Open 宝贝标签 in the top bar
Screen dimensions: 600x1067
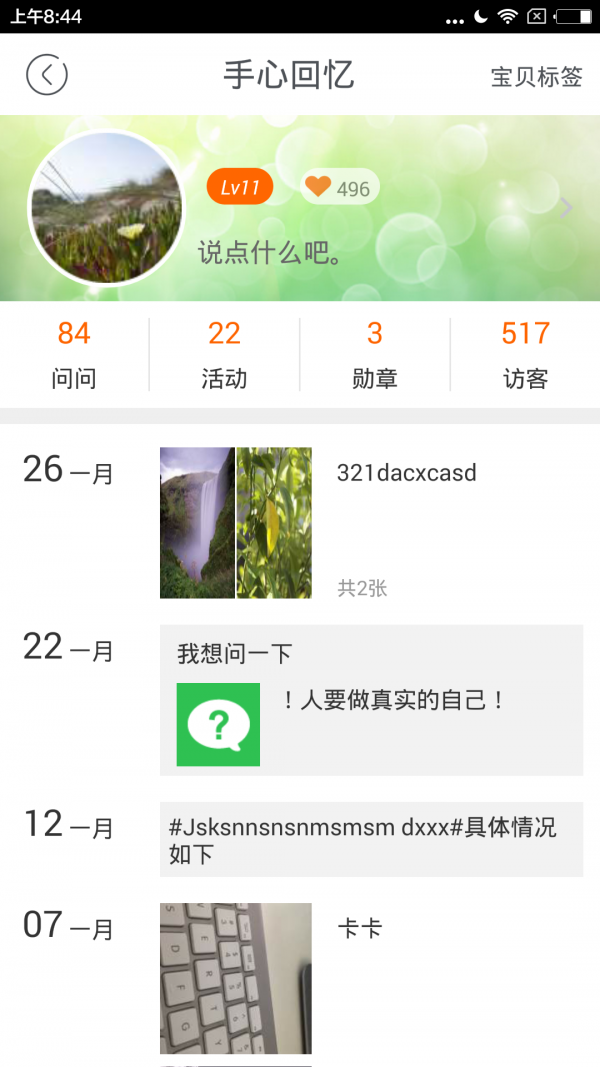536,77
